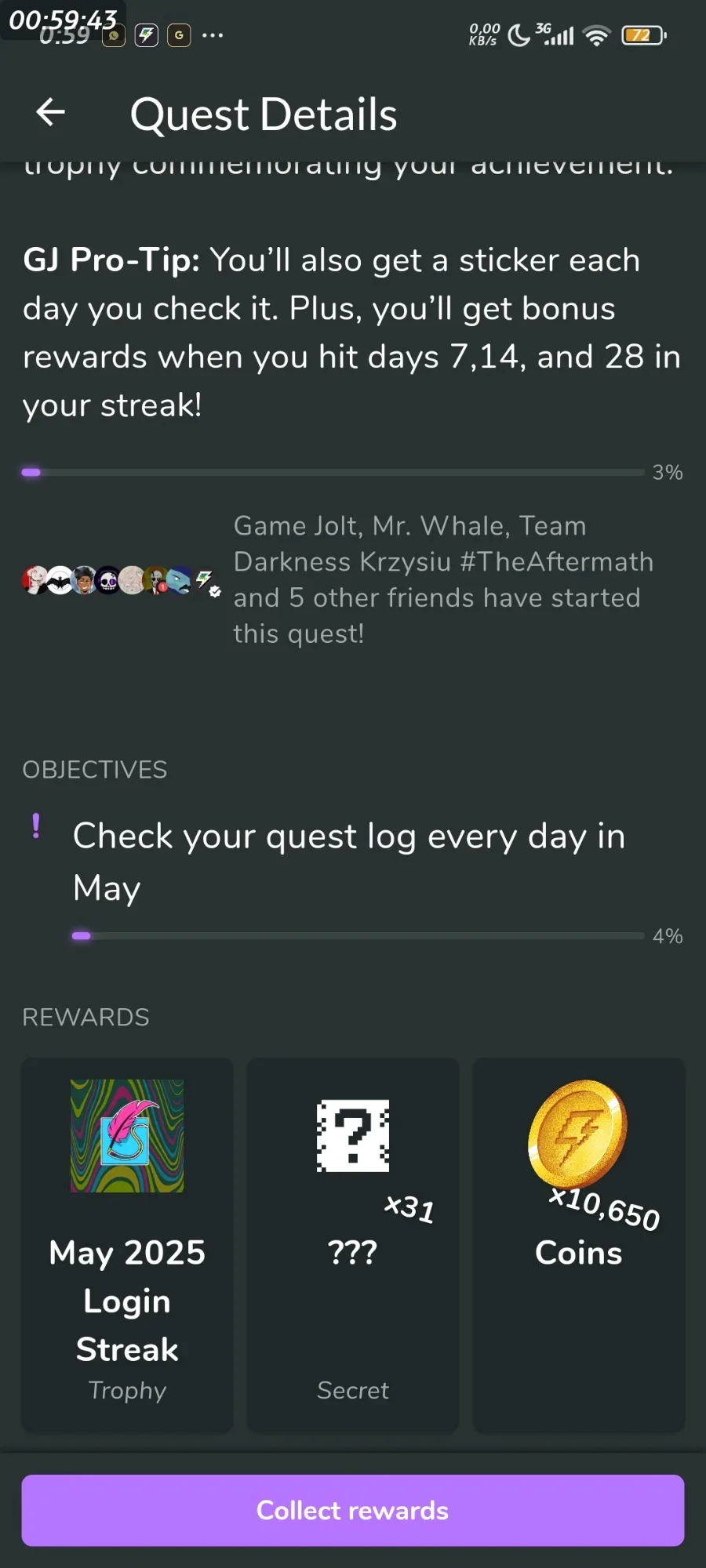Go back from Quest Details
The image size is (706, 1568).
tap(51, 113)
